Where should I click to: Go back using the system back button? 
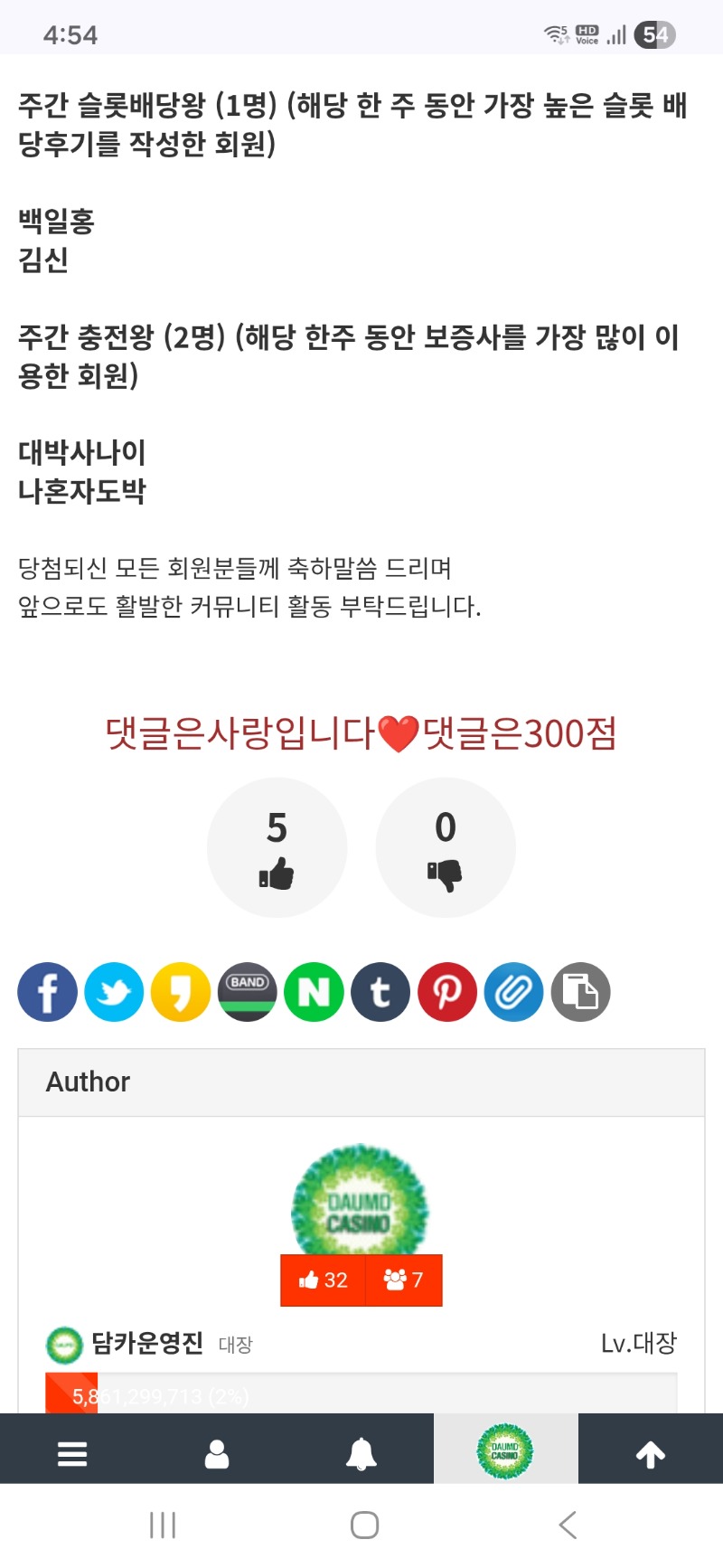568,1525
